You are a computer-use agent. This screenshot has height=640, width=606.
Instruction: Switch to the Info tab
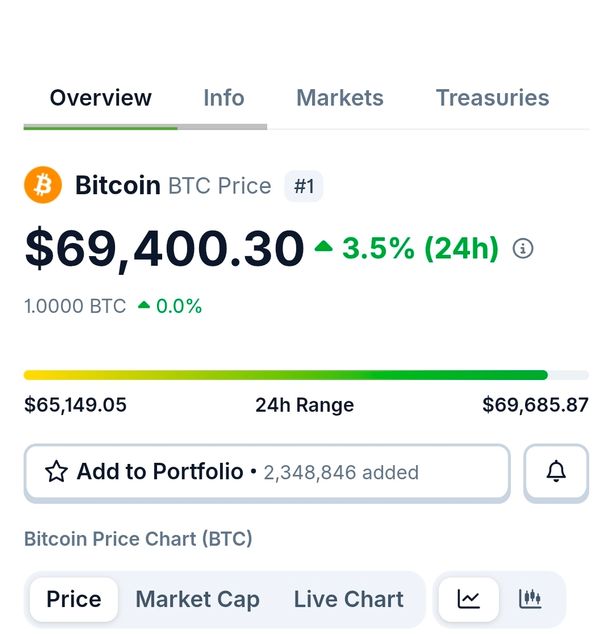223,98
